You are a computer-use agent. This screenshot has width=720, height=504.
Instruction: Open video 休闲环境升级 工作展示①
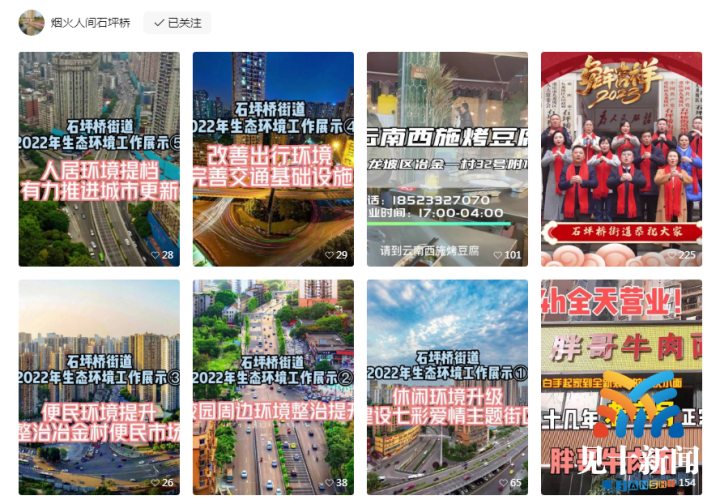pyautogui.click(x=447, y=386)
